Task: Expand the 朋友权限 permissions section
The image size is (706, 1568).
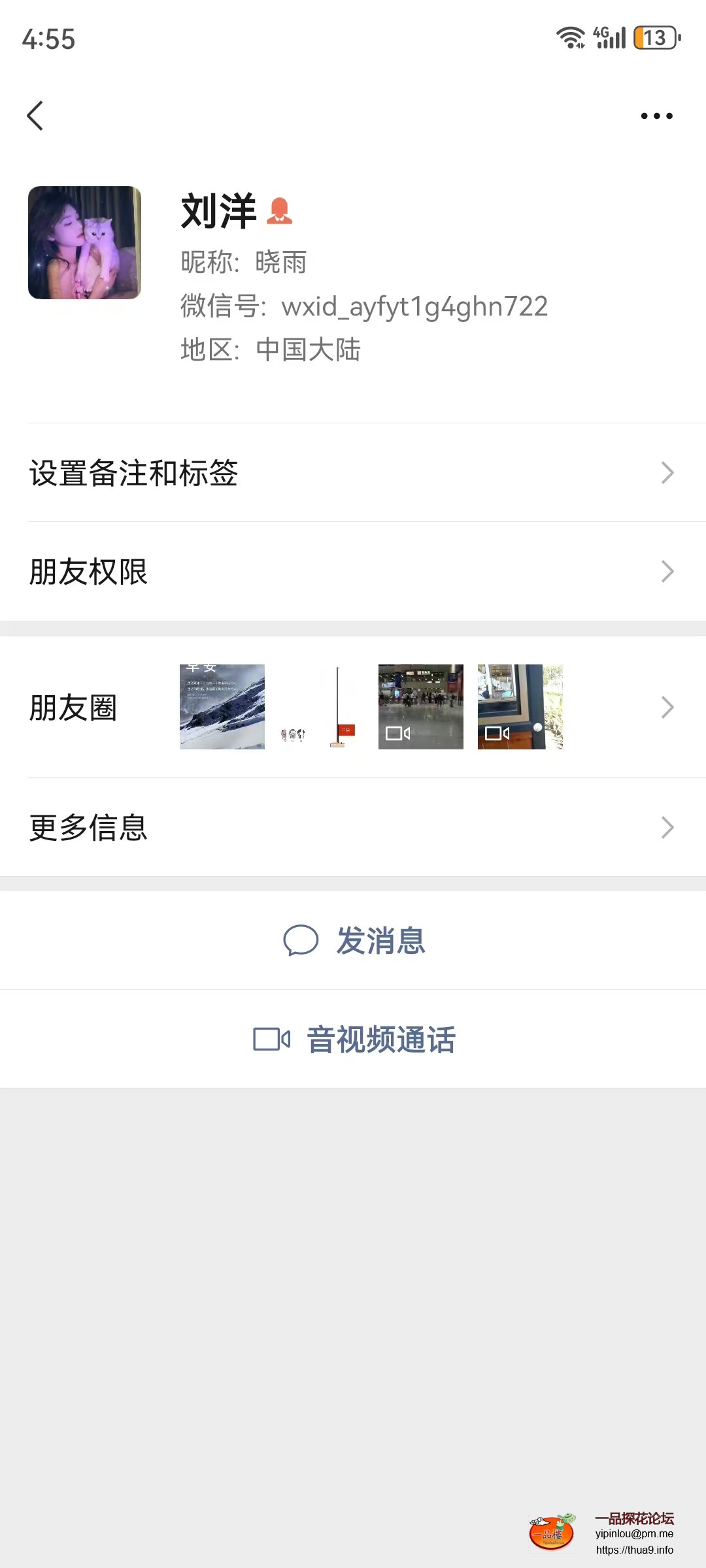Action: (353, 572)
